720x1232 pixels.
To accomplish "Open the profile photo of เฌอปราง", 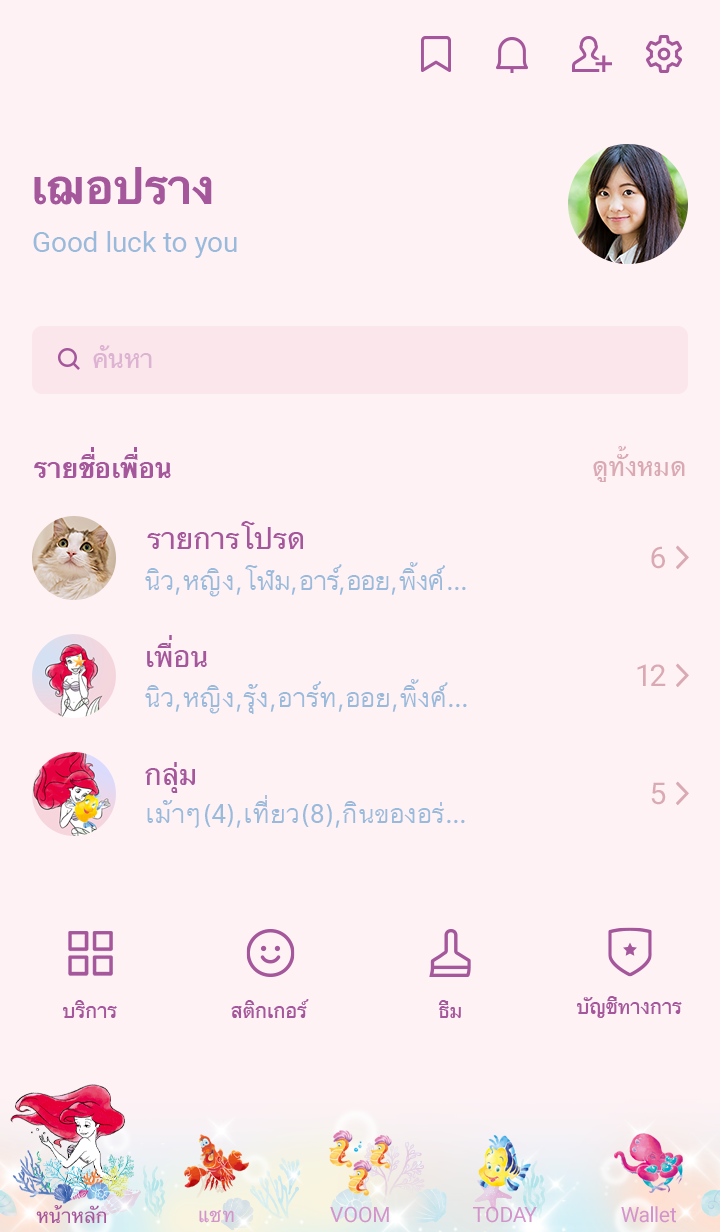I will [627, 204].
